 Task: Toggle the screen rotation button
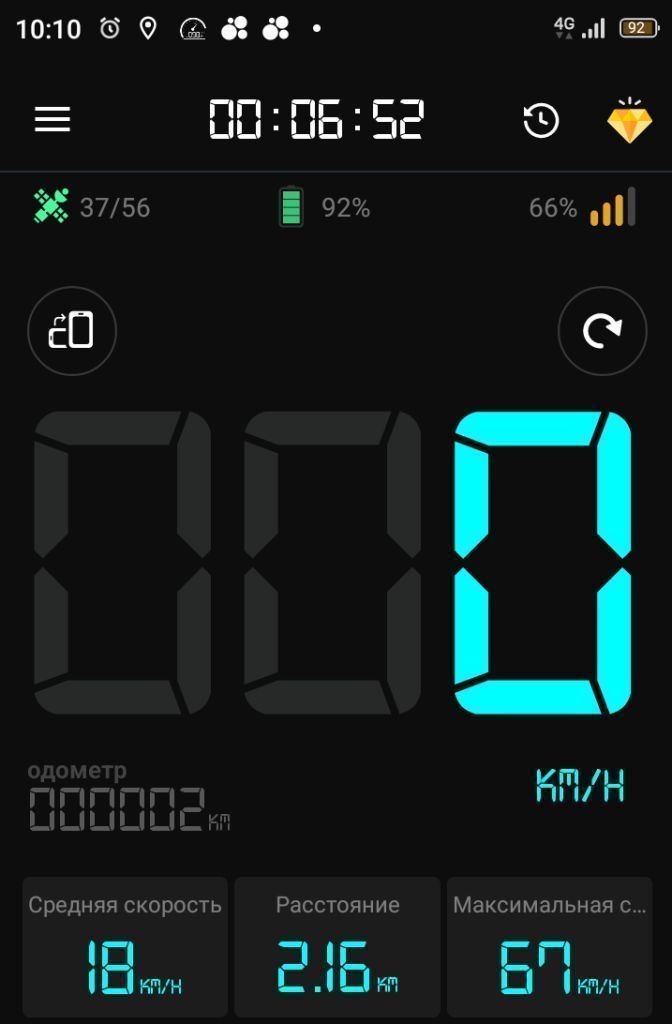tap(72, 331)
